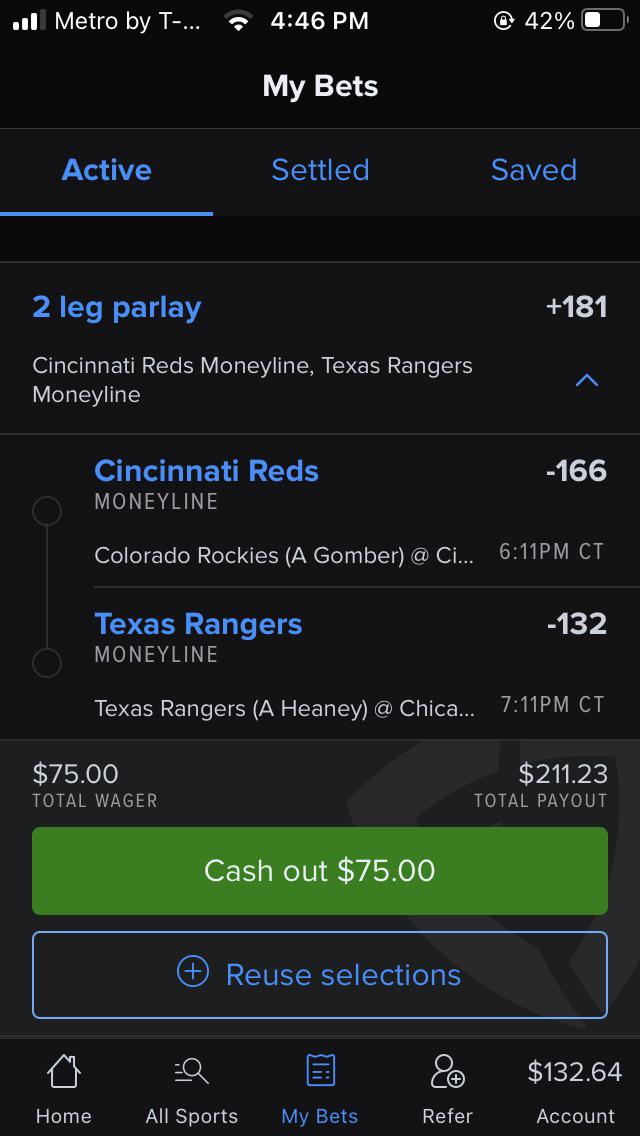Collapse the 2 leg parlay details
Viewport: 640px width, 1136px height.
587,380
